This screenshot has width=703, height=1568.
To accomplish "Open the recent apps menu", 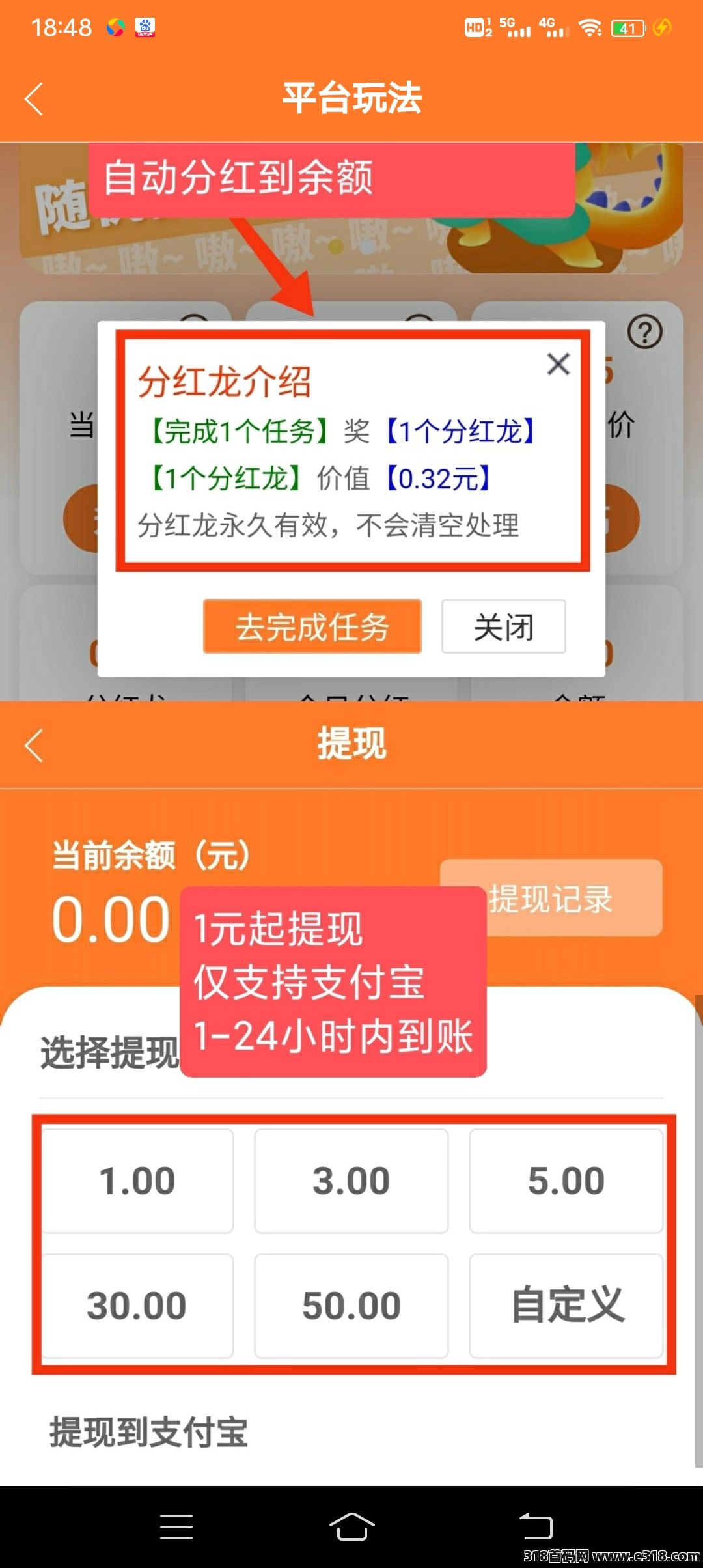I will point(176,1527).
